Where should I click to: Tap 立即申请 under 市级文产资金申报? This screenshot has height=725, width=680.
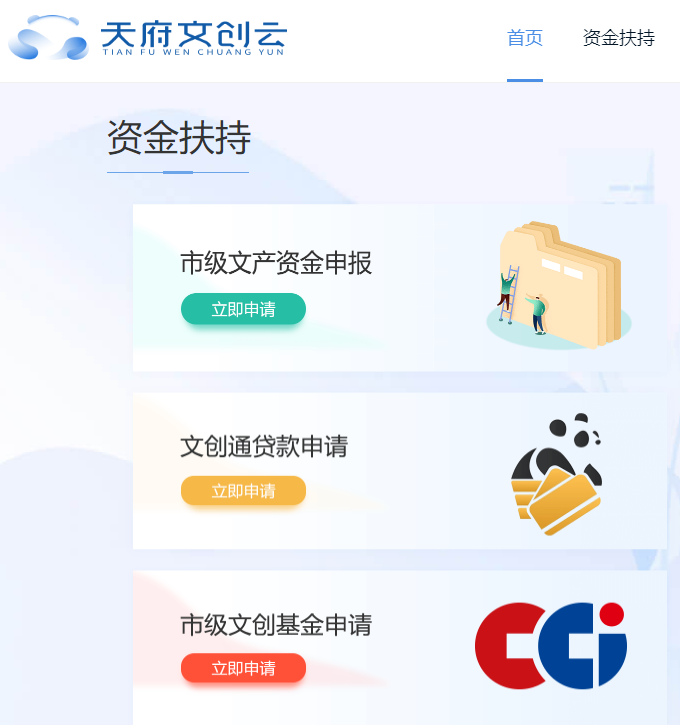point(243,309)
